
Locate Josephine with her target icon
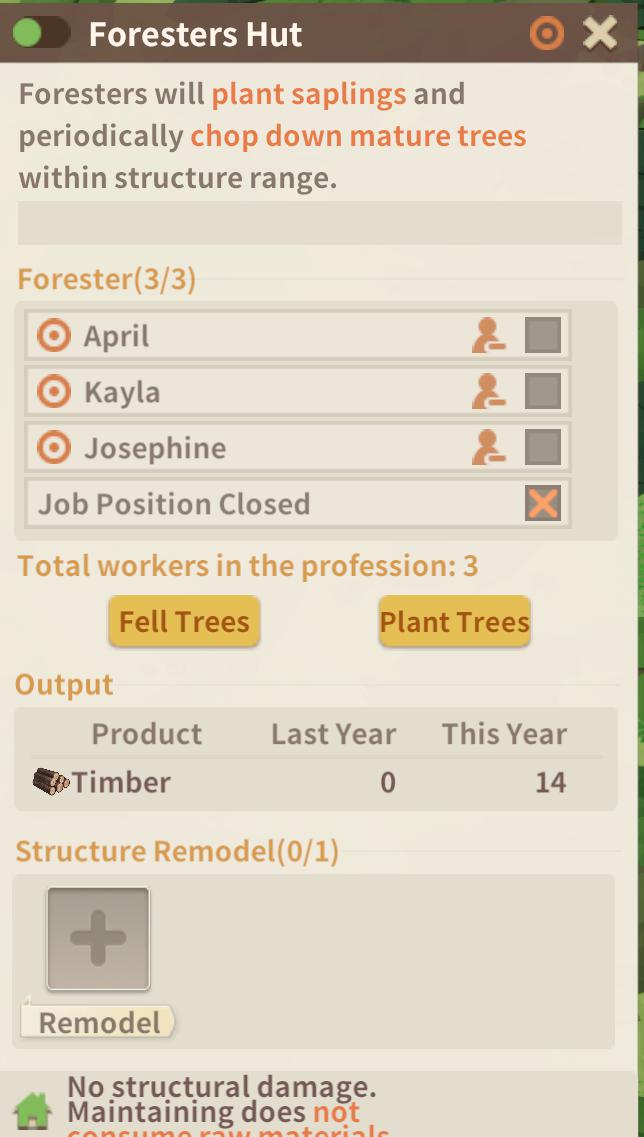(x=54, y=448)
